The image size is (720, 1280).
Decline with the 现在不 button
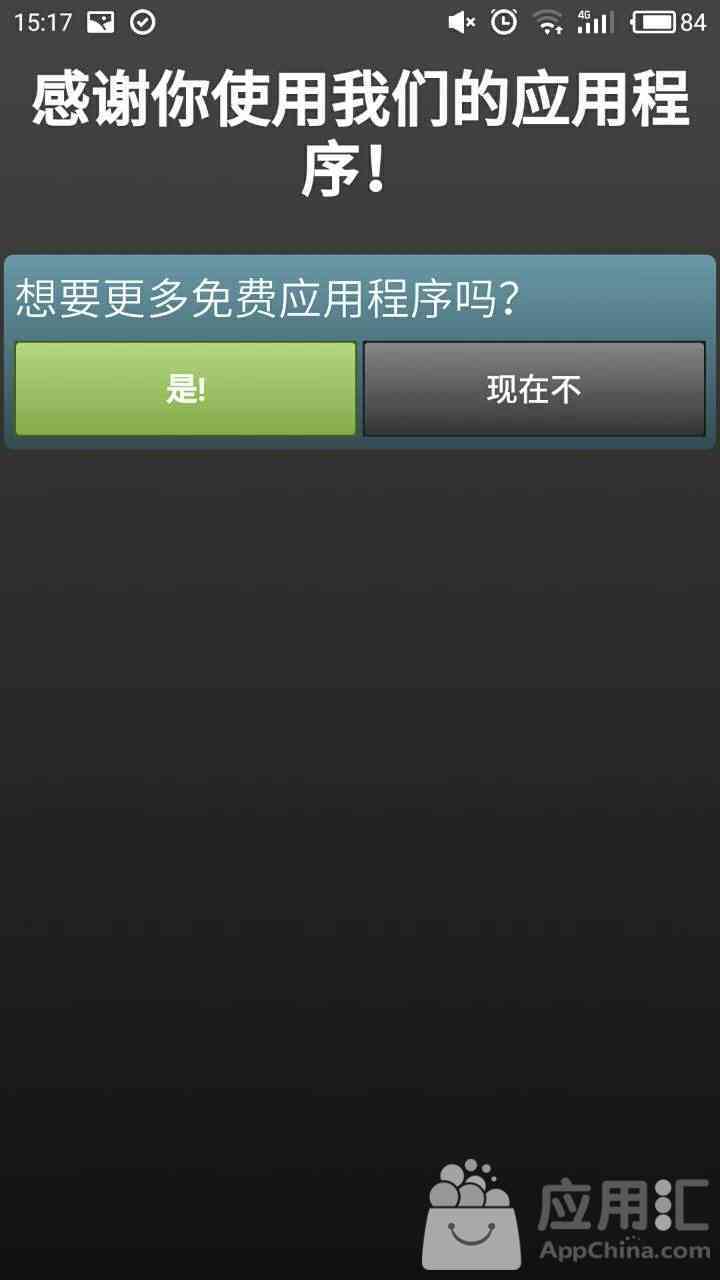coord(534,389)
